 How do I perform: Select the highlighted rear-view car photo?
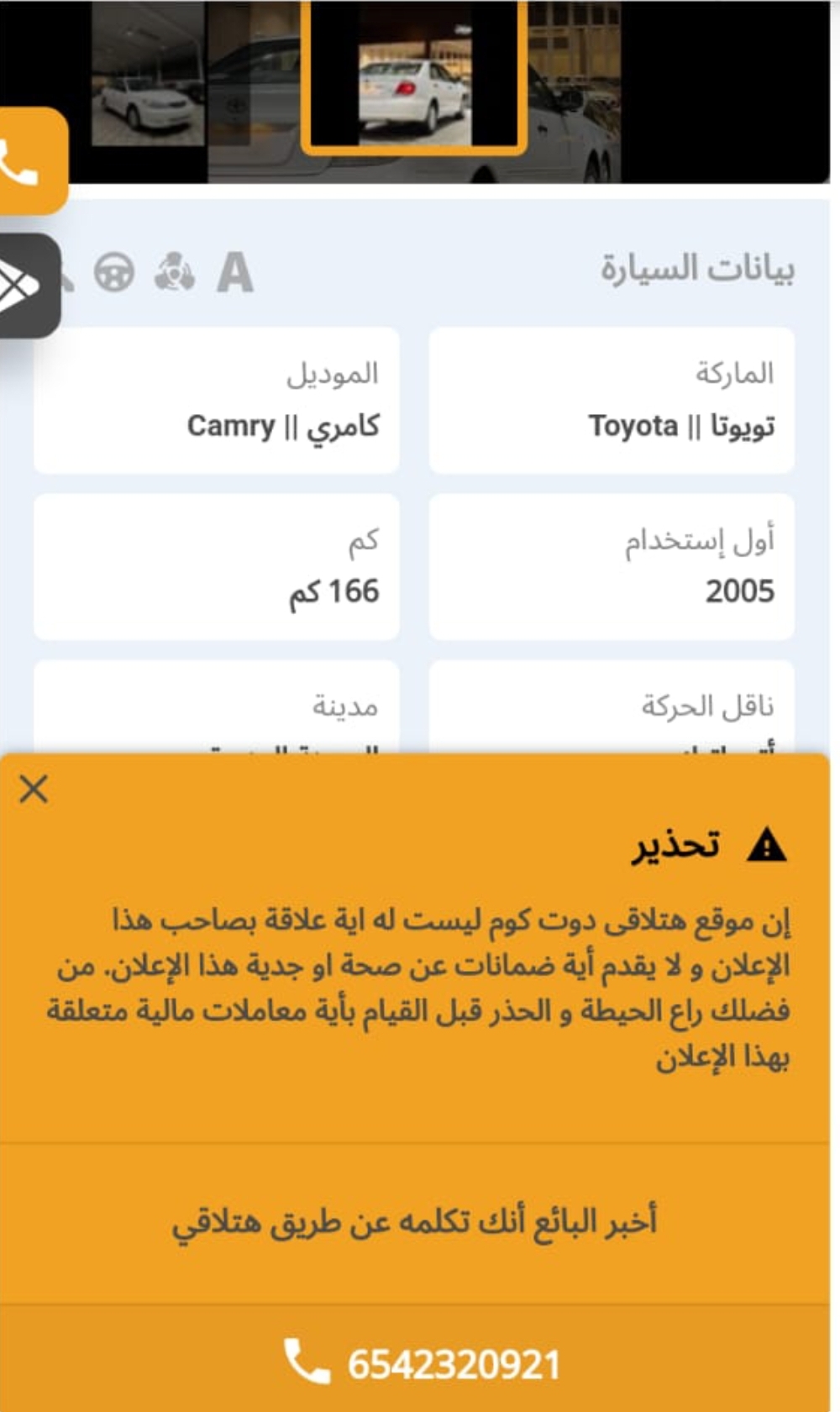pyautogui.click(x=415, y=76)
